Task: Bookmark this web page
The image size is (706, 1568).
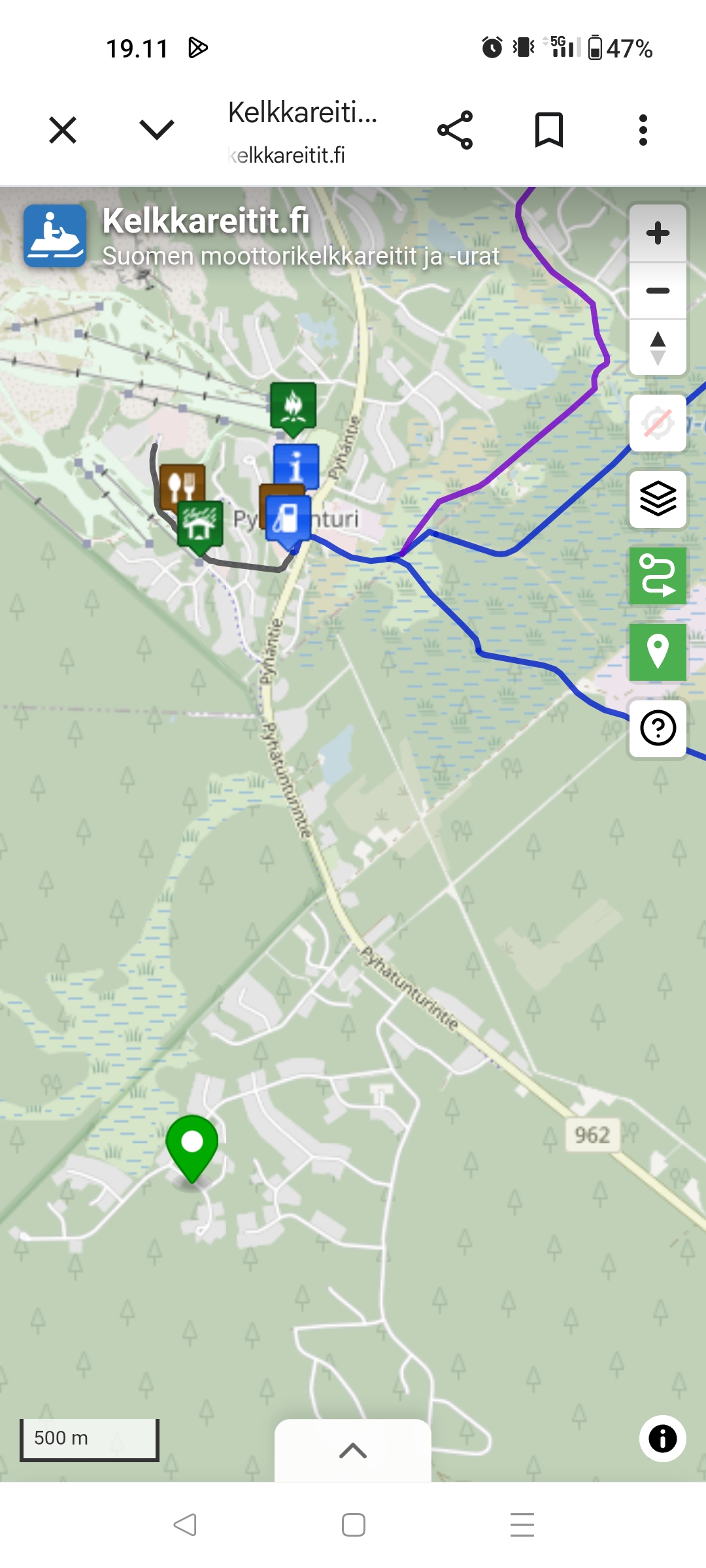Action: pos(549,130)
